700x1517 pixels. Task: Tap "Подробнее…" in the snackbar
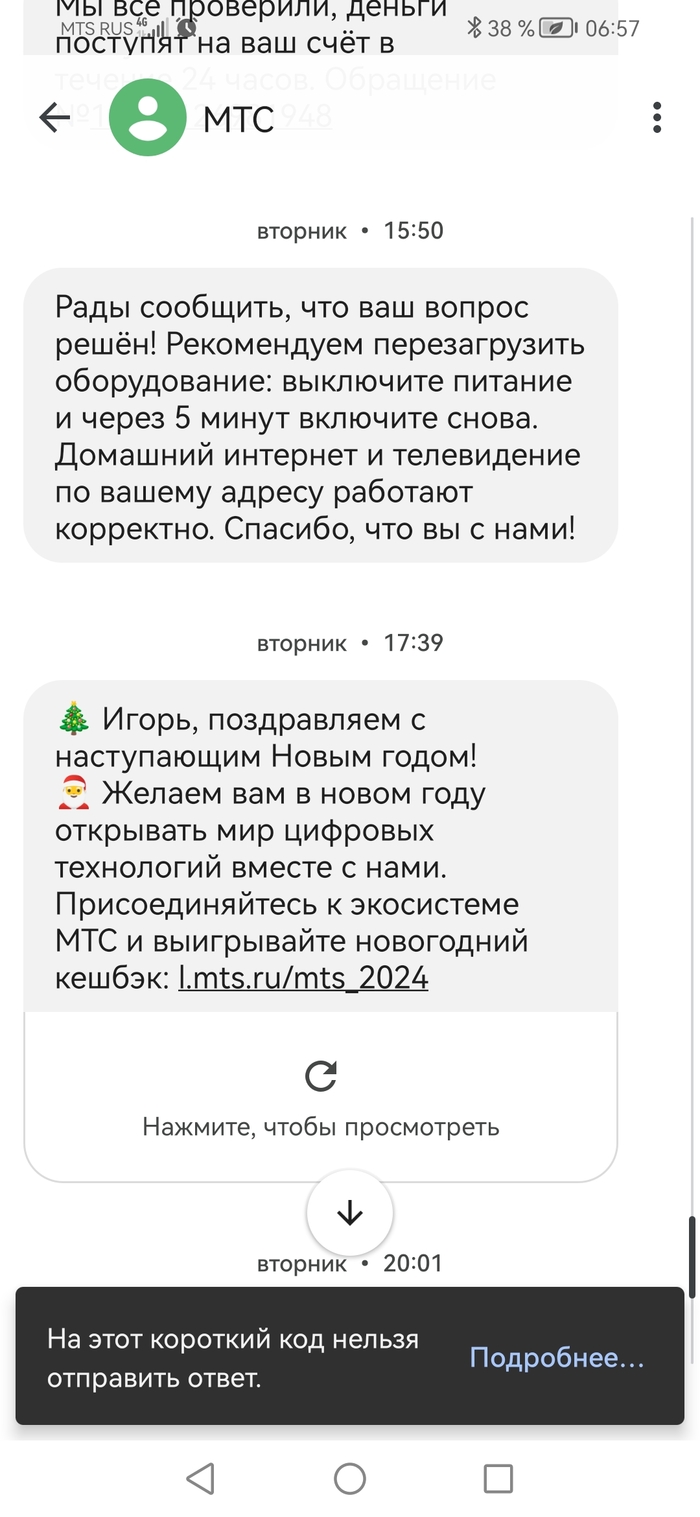[557, 1358]
